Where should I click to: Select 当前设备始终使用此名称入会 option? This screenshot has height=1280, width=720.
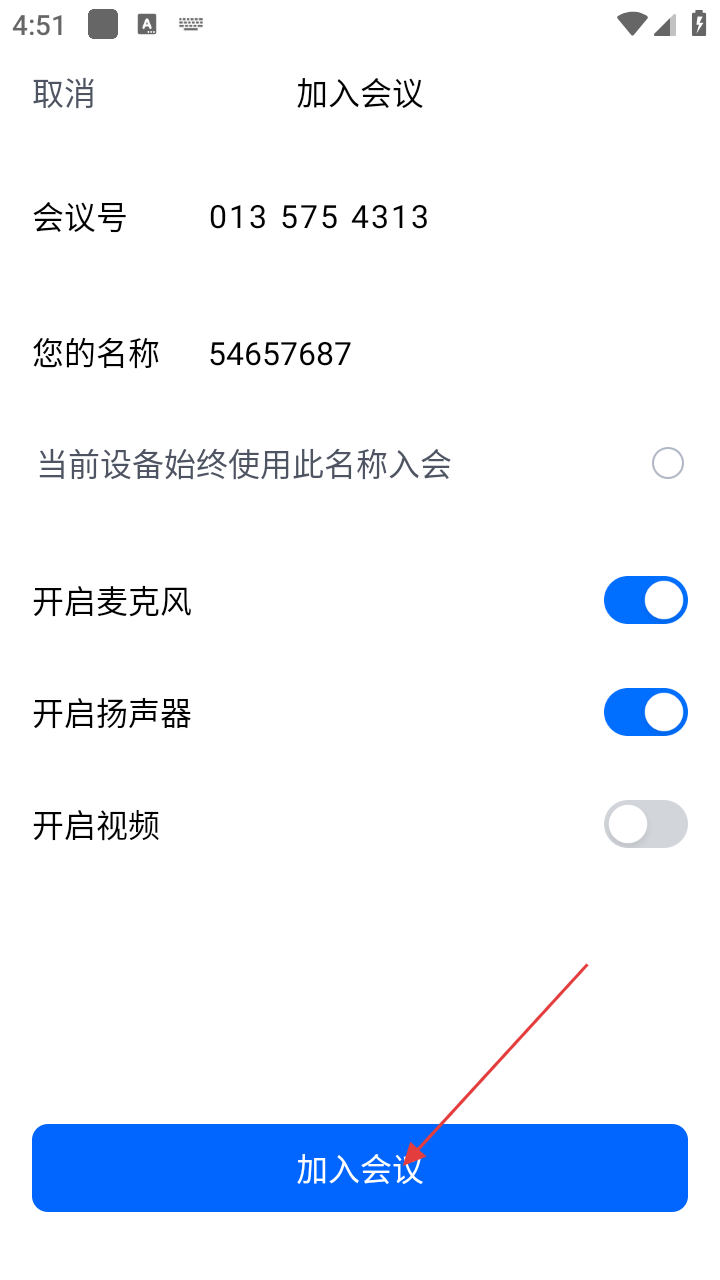pyautogui.click(x=667, y=464)
